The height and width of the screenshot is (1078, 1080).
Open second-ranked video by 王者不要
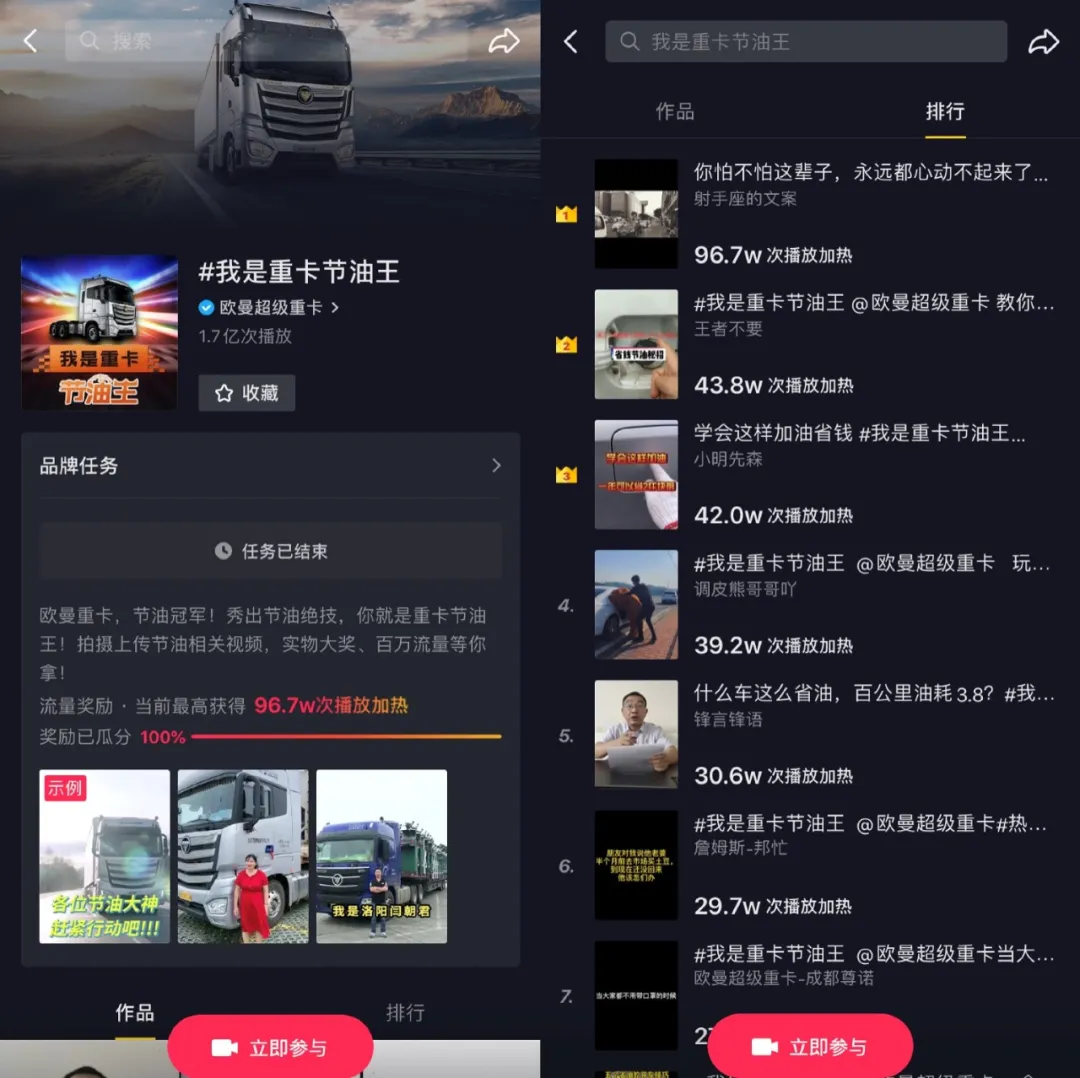coord(636,345)
